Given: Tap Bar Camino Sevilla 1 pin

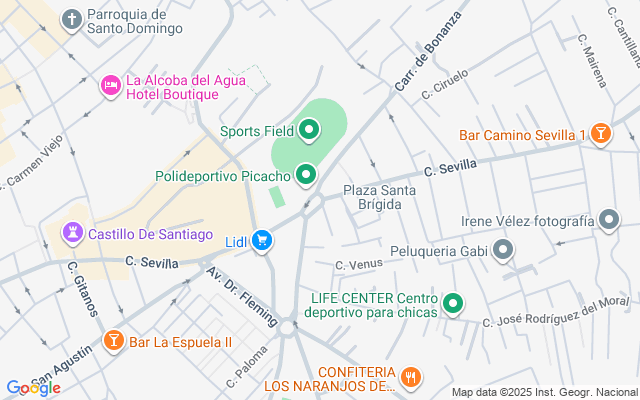Looking at the screenshot, I should (600, 133).
